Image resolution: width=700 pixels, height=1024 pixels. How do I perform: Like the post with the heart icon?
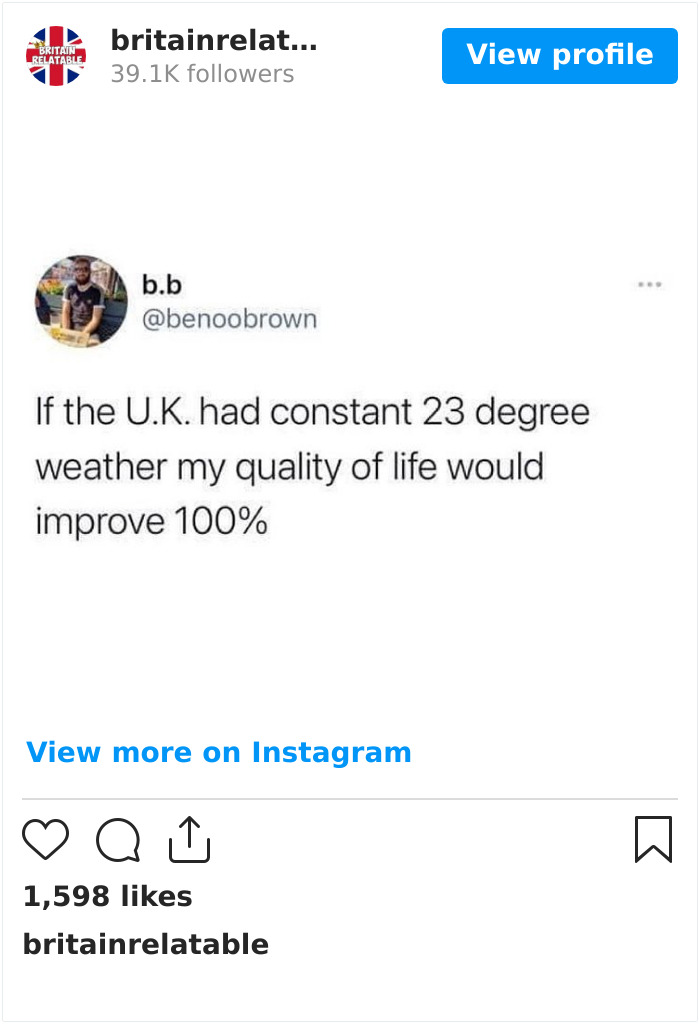[x=46, y=839]
